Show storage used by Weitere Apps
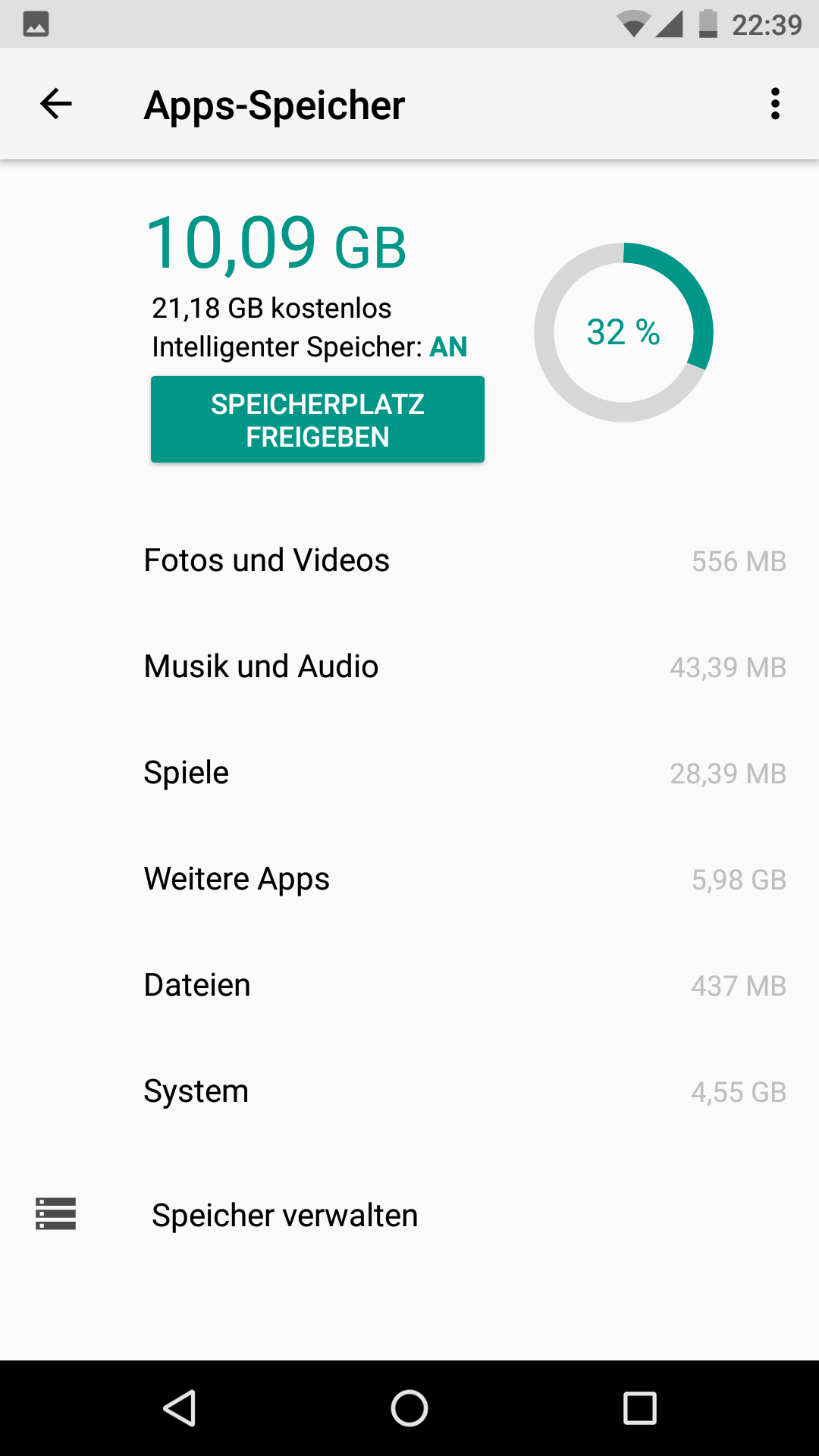 (409, 879)
